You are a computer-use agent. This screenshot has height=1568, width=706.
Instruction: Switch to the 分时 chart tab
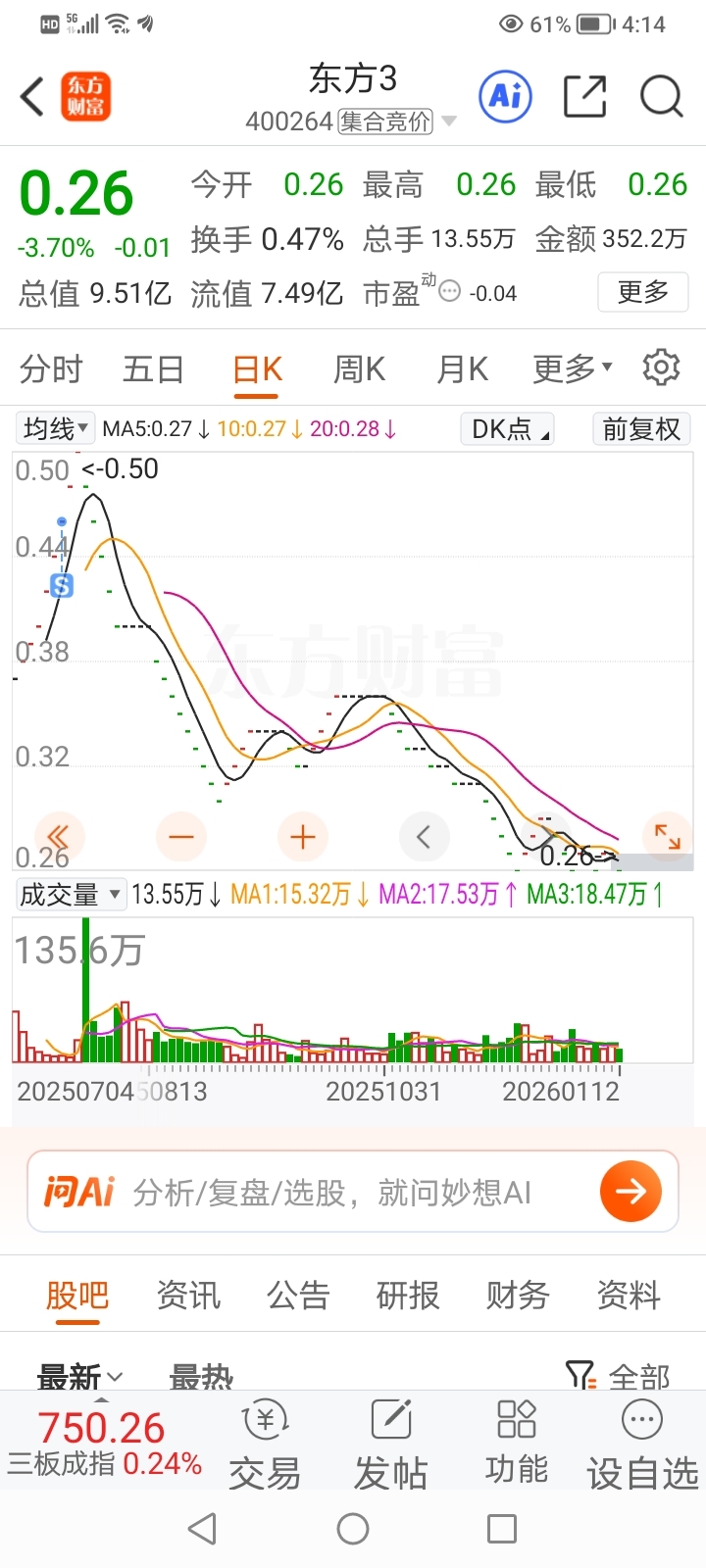tap(51, 369)
